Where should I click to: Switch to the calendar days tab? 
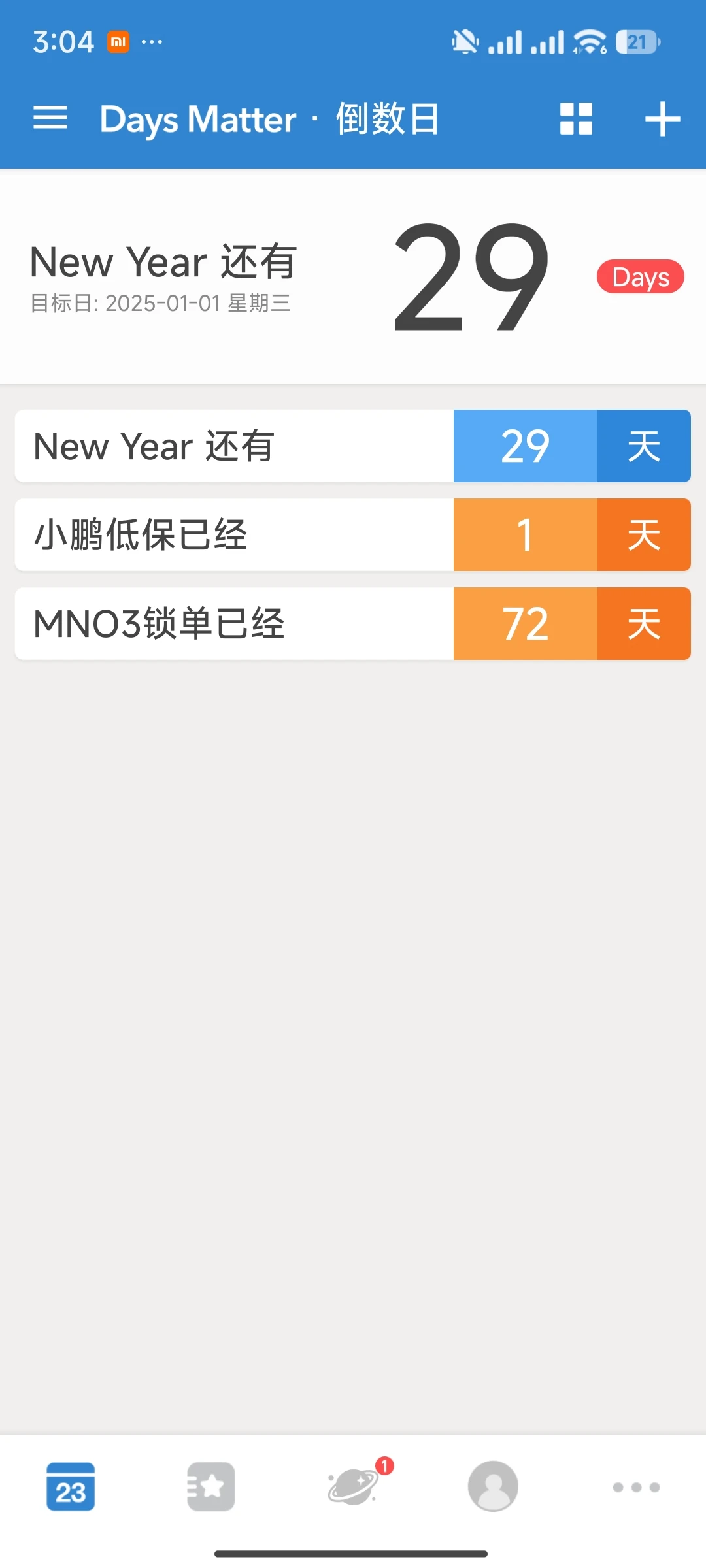(x=71, y=1486)
